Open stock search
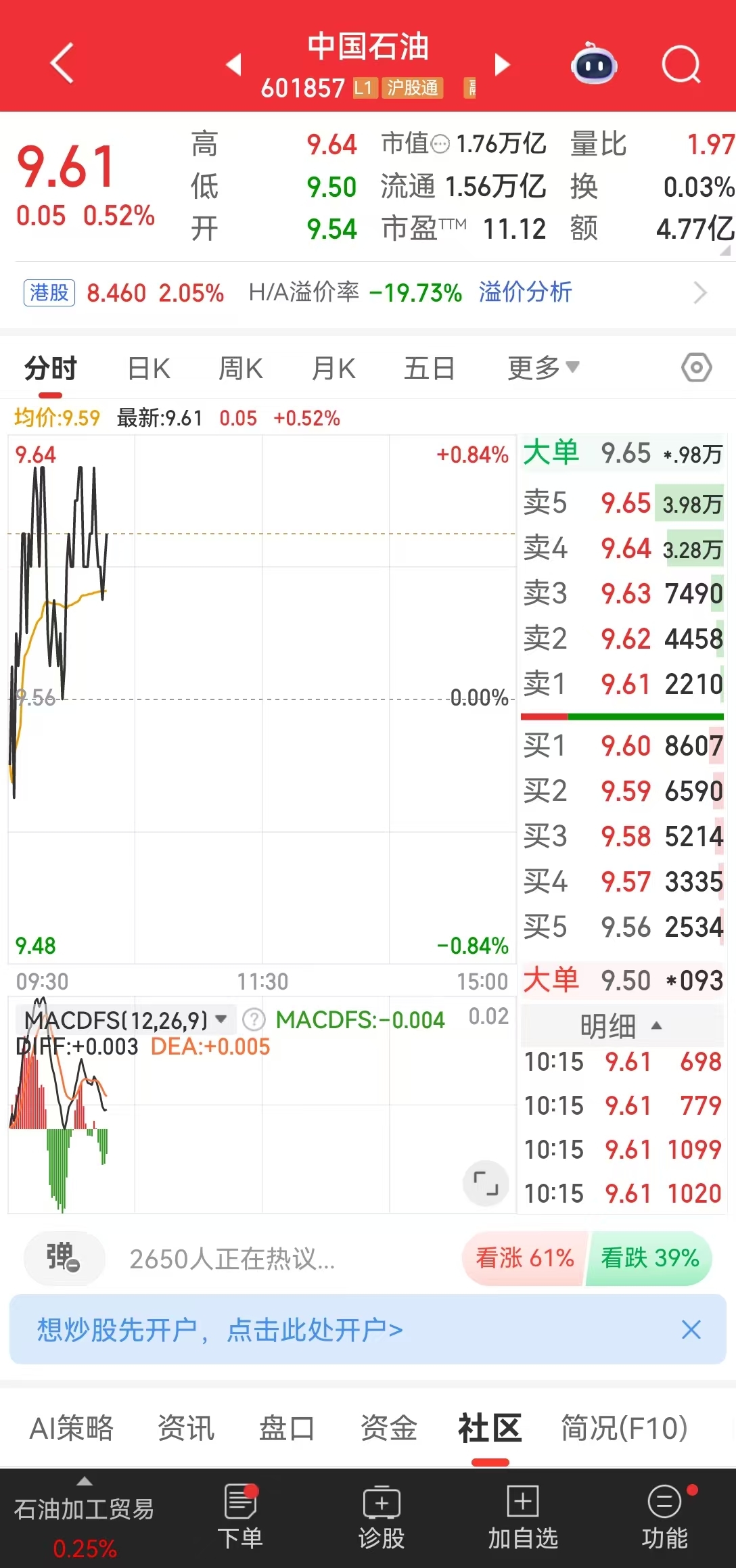The height and width of the screenshot is (1568, 736). click(x=681, y=65)
